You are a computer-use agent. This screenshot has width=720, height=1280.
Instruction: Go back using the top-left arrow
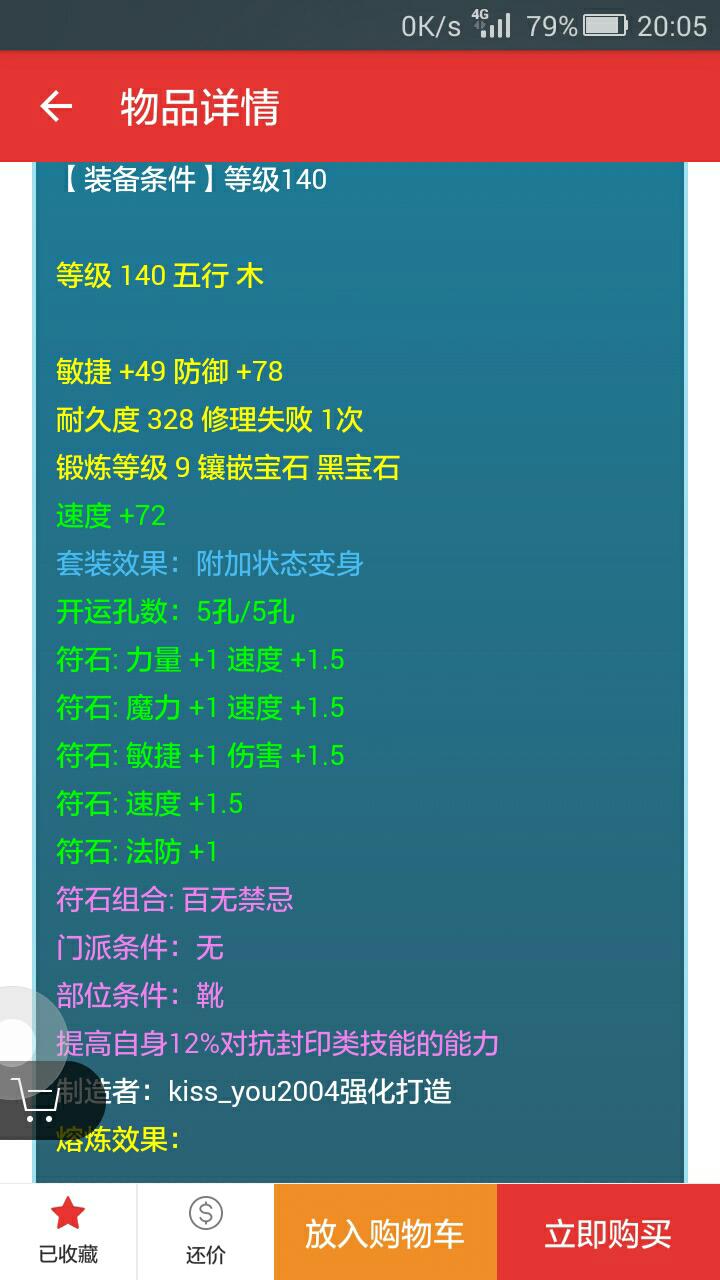tap(56, 106)
